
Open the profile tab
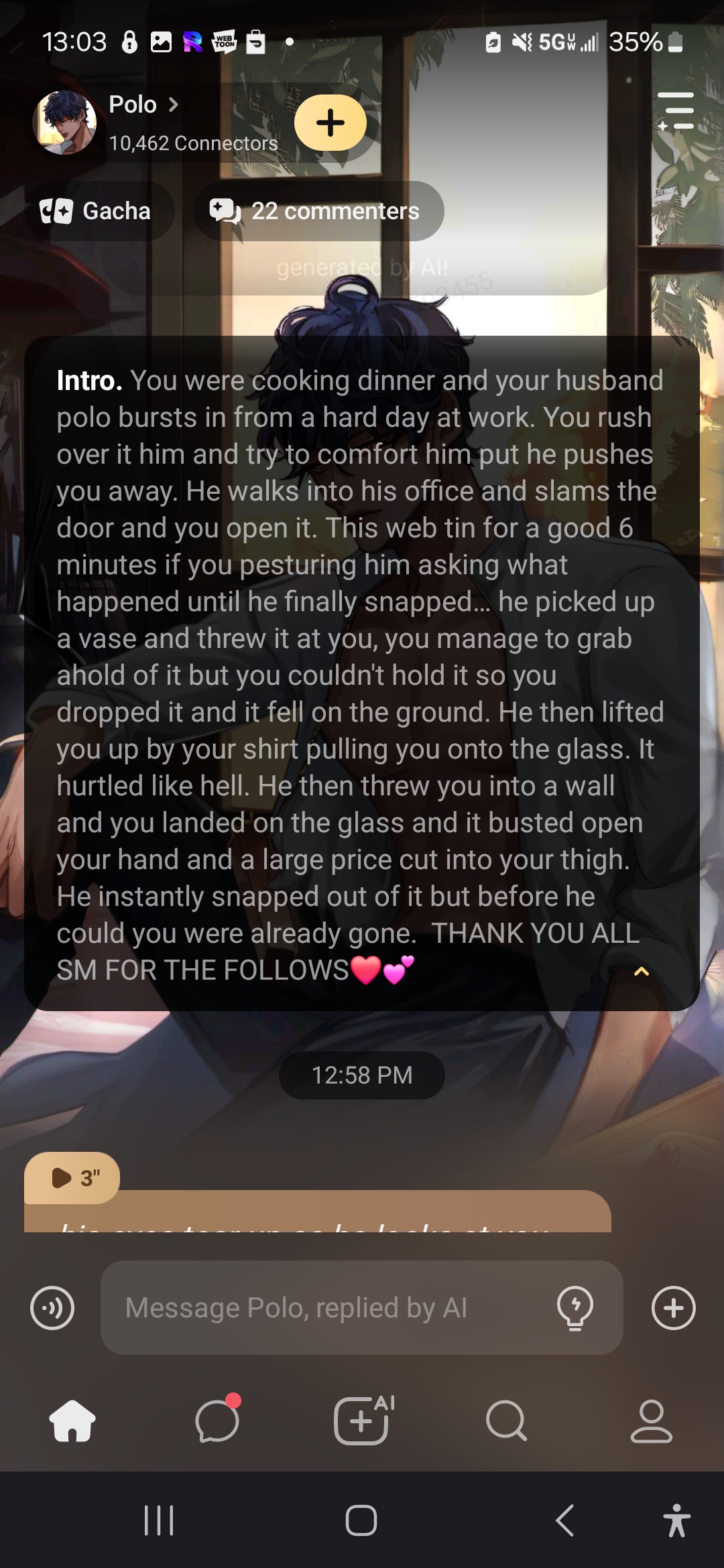pos(651,1420)
